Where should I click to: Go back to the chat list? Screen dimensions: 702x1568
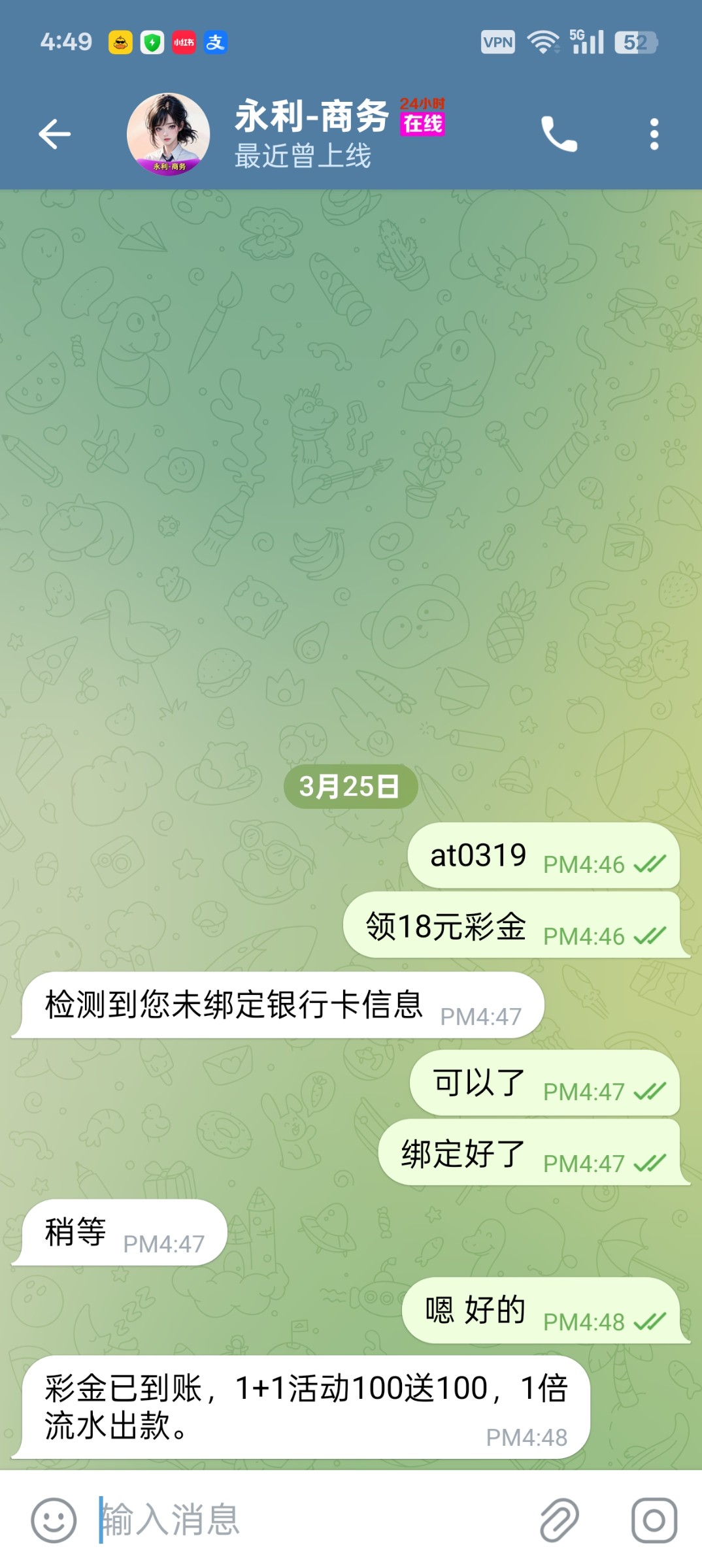pos(55,135)
